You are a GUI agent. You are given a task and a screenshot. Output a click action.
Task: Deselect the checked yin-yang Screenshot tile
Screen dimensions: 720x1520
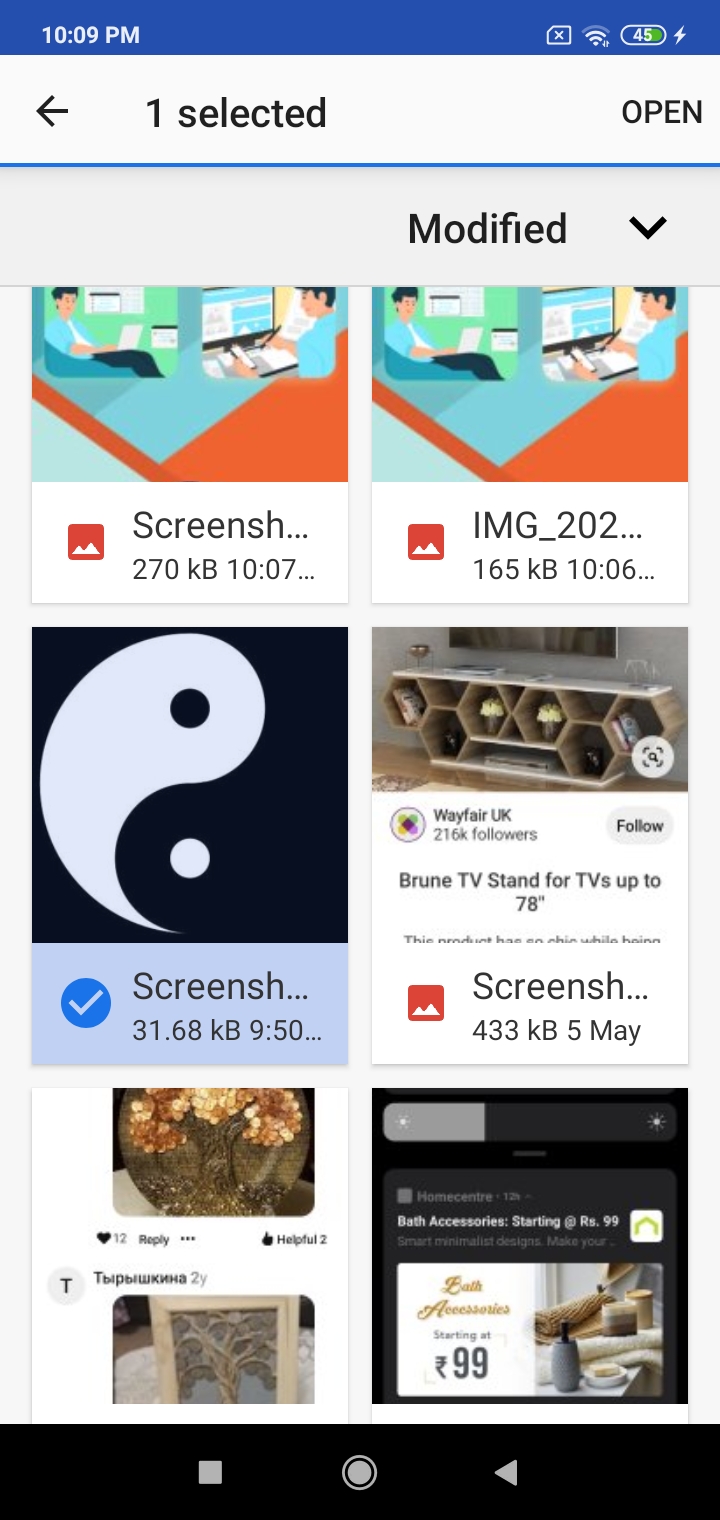pyautogui.click(x=190, y=845)
